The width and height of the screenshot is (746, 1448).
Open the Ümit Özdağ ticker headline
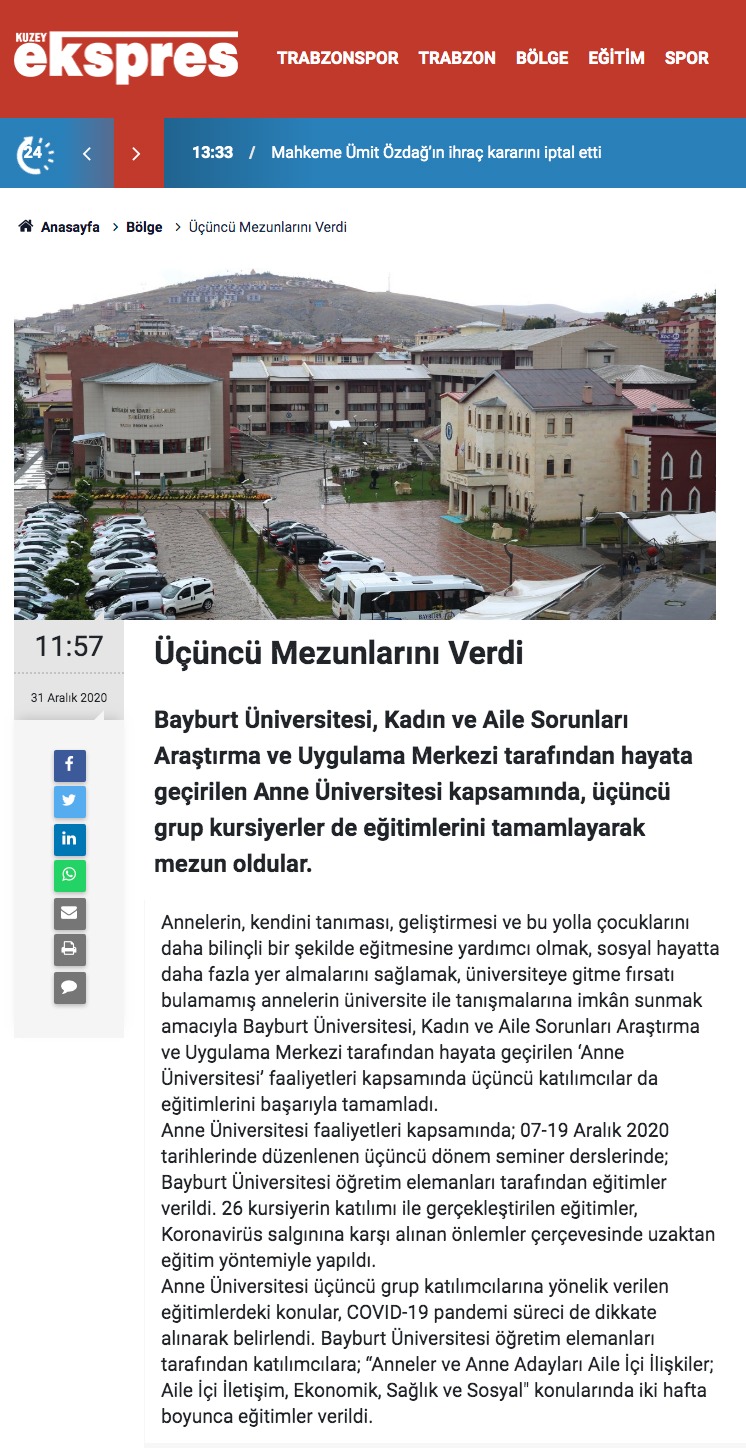(x=436, y=153)
